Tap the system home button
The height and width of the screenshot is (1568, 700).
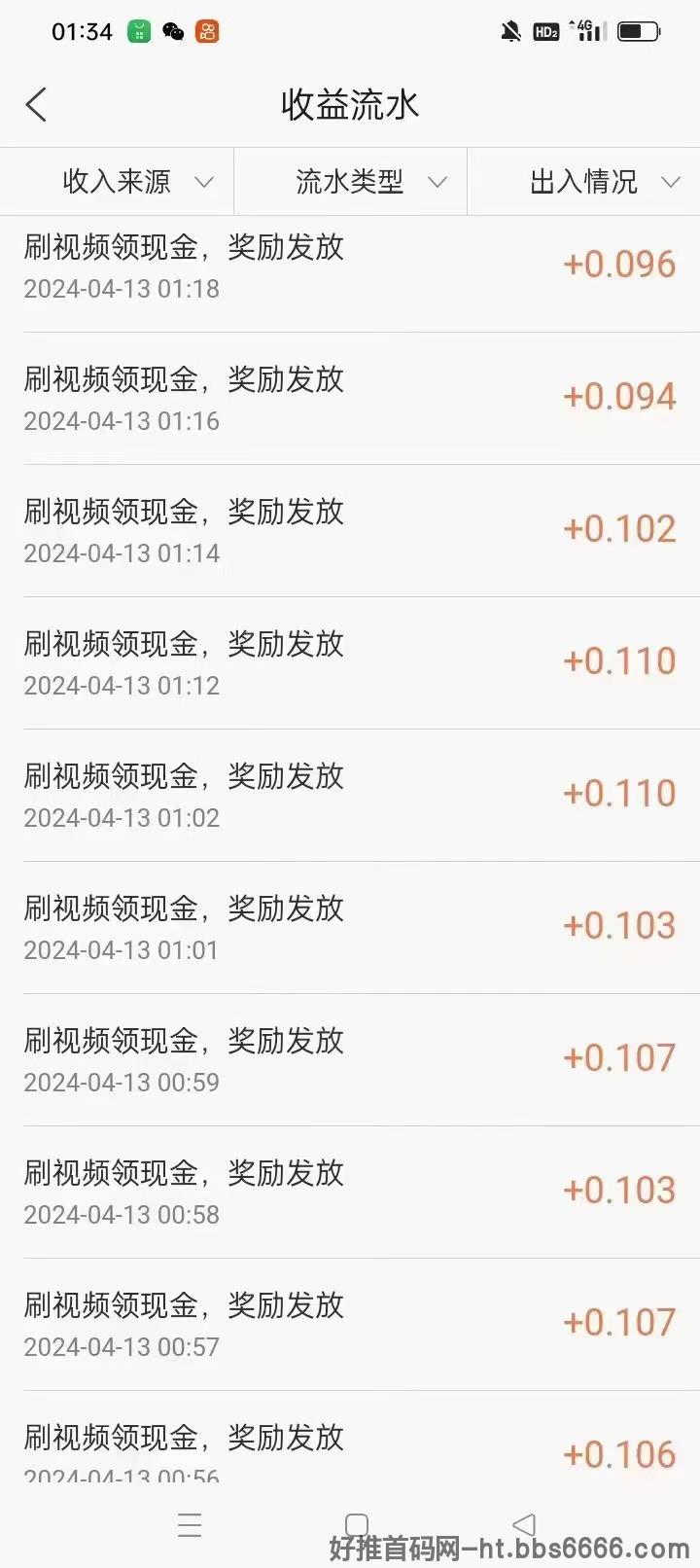coord(357,1524)
